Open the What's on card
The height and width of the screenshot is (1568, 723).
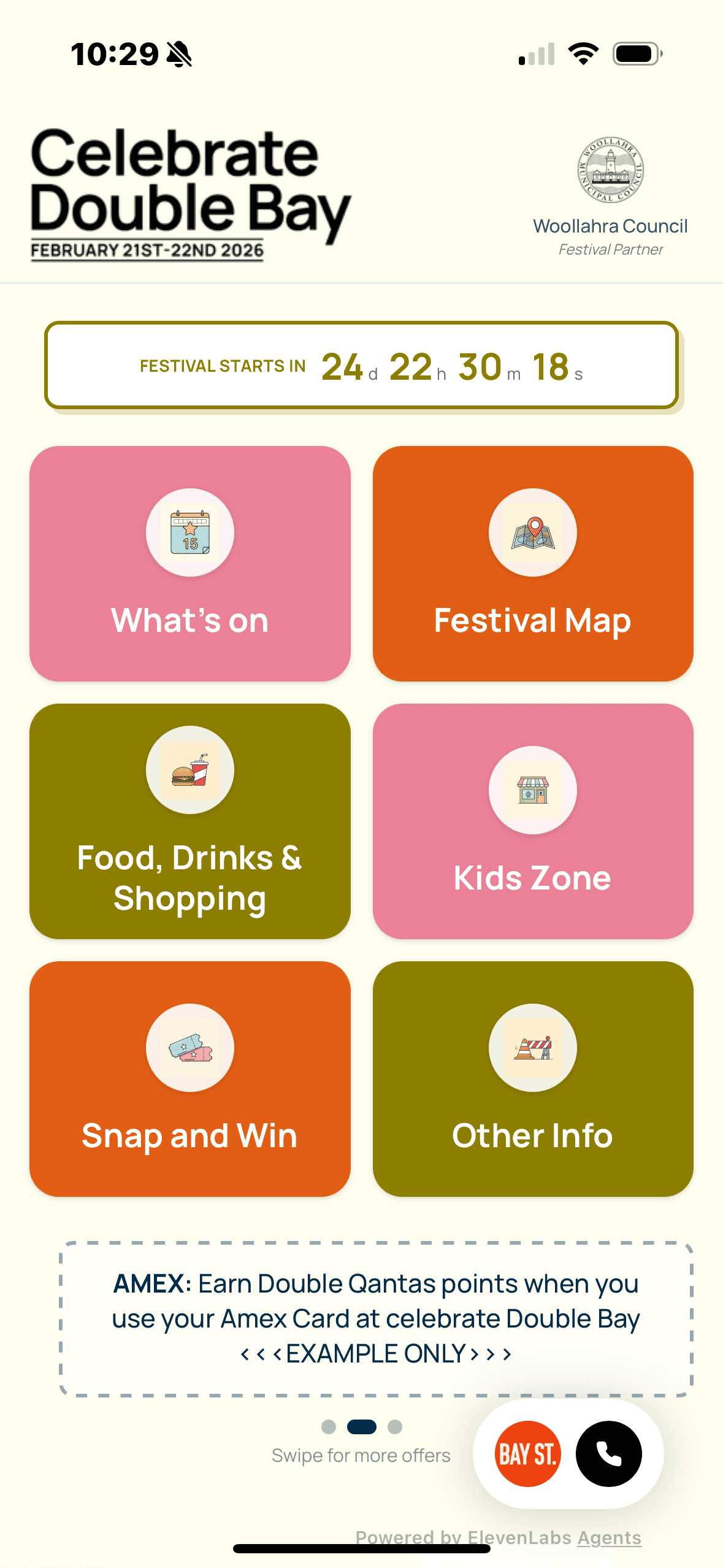[x=190, y=563]
